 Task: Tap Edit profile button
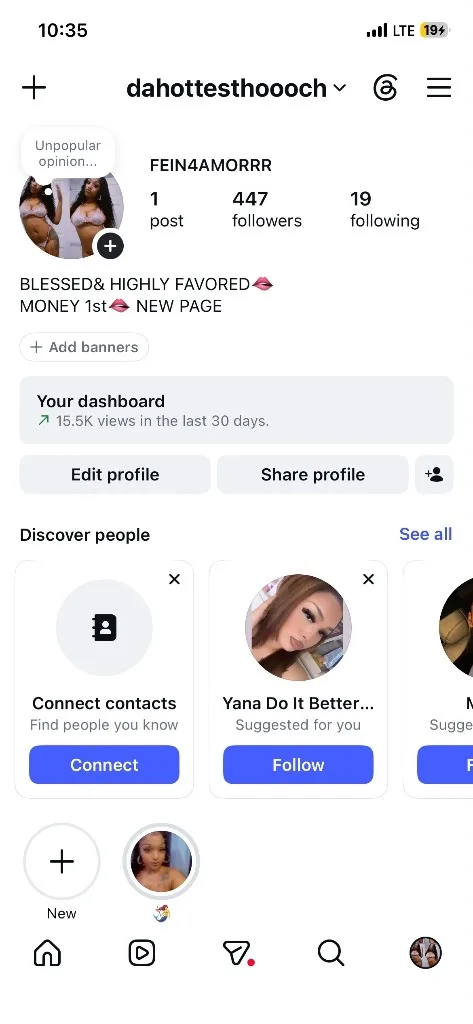(115, 475)
